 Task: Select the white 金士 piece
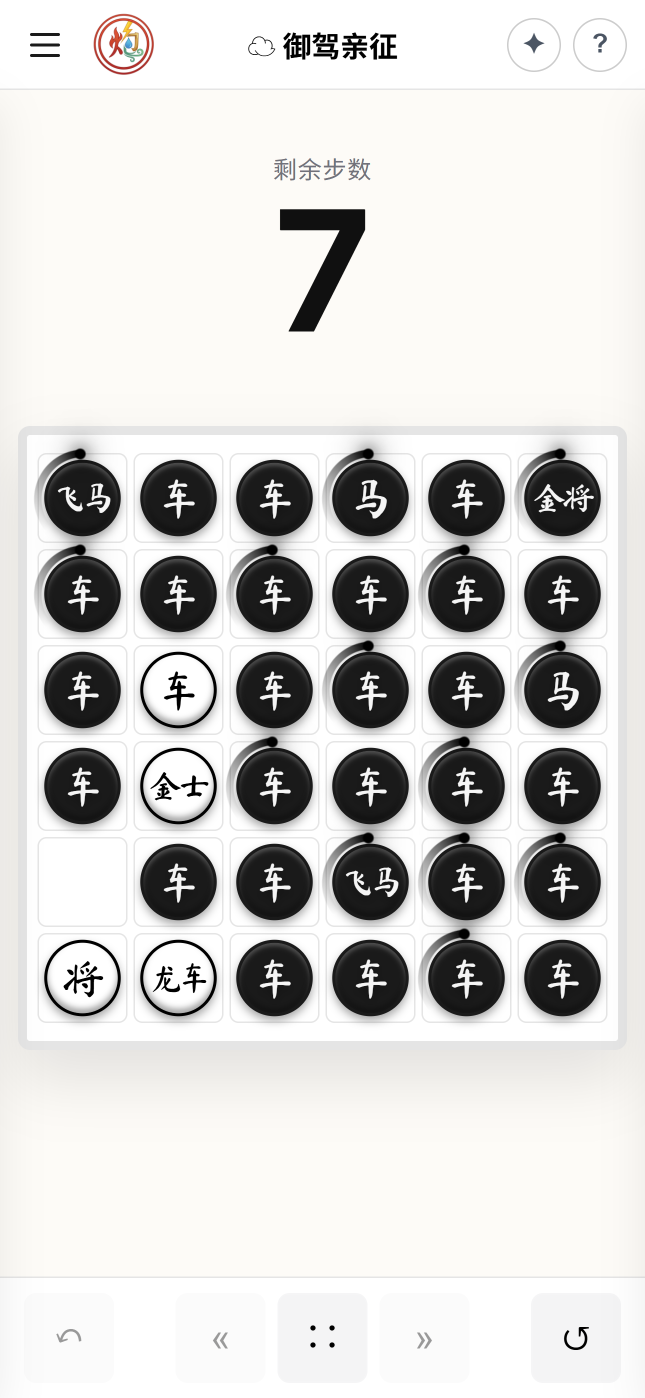pos(179,786)
